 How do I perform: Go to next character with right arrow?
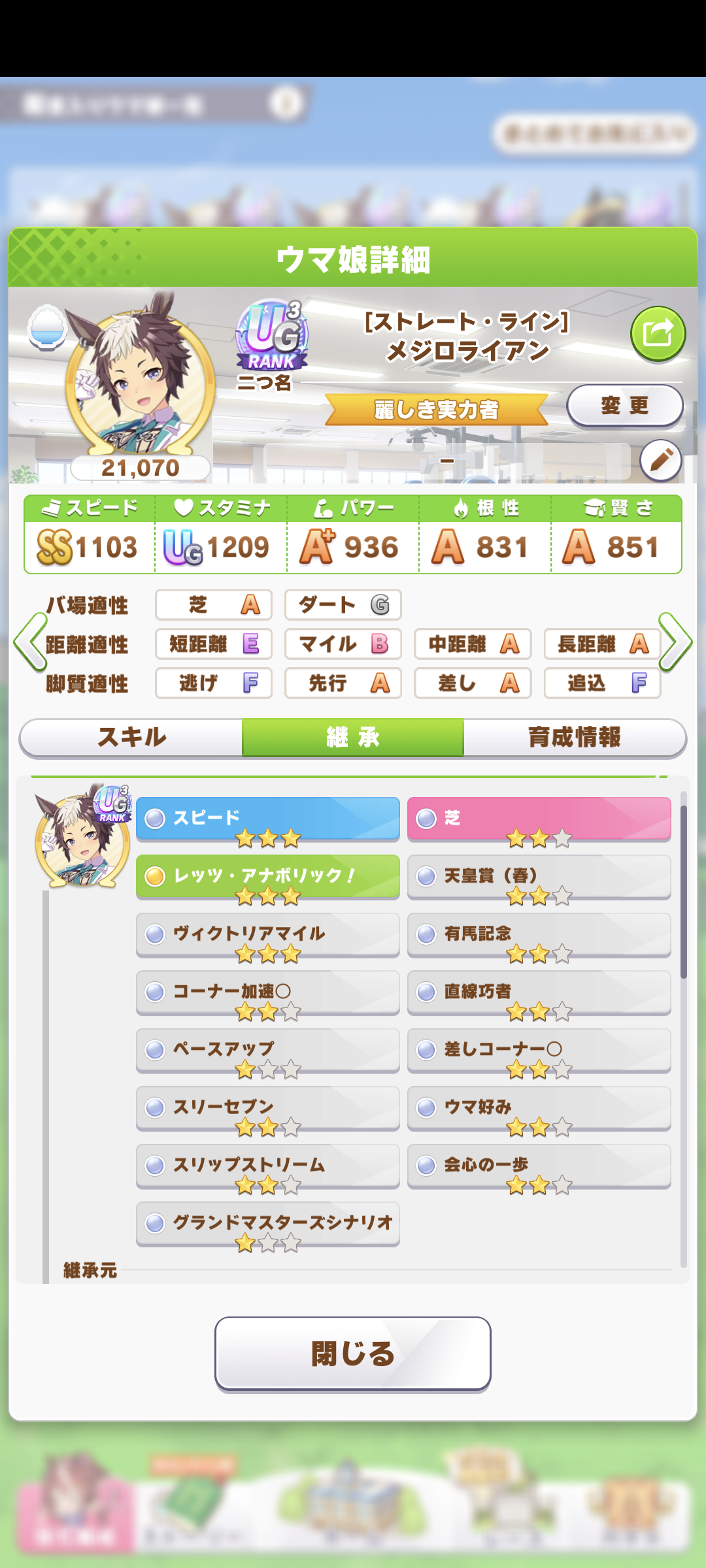click(x=675, y=642)
